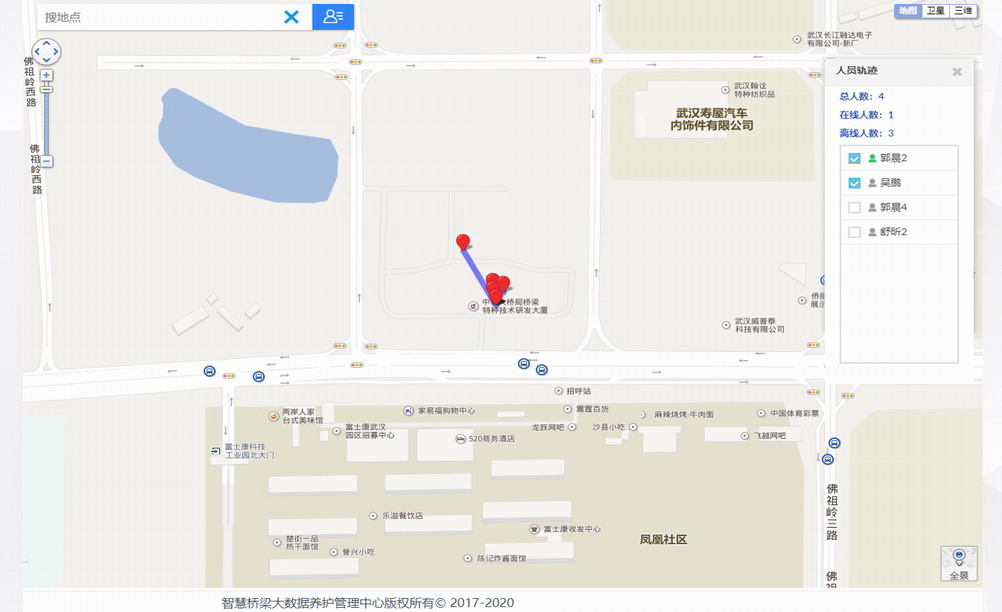Check the 郭晨4 checkbox
This screenshot has height=612, width=1002.
pyautogui.click(x=854, y=208)
